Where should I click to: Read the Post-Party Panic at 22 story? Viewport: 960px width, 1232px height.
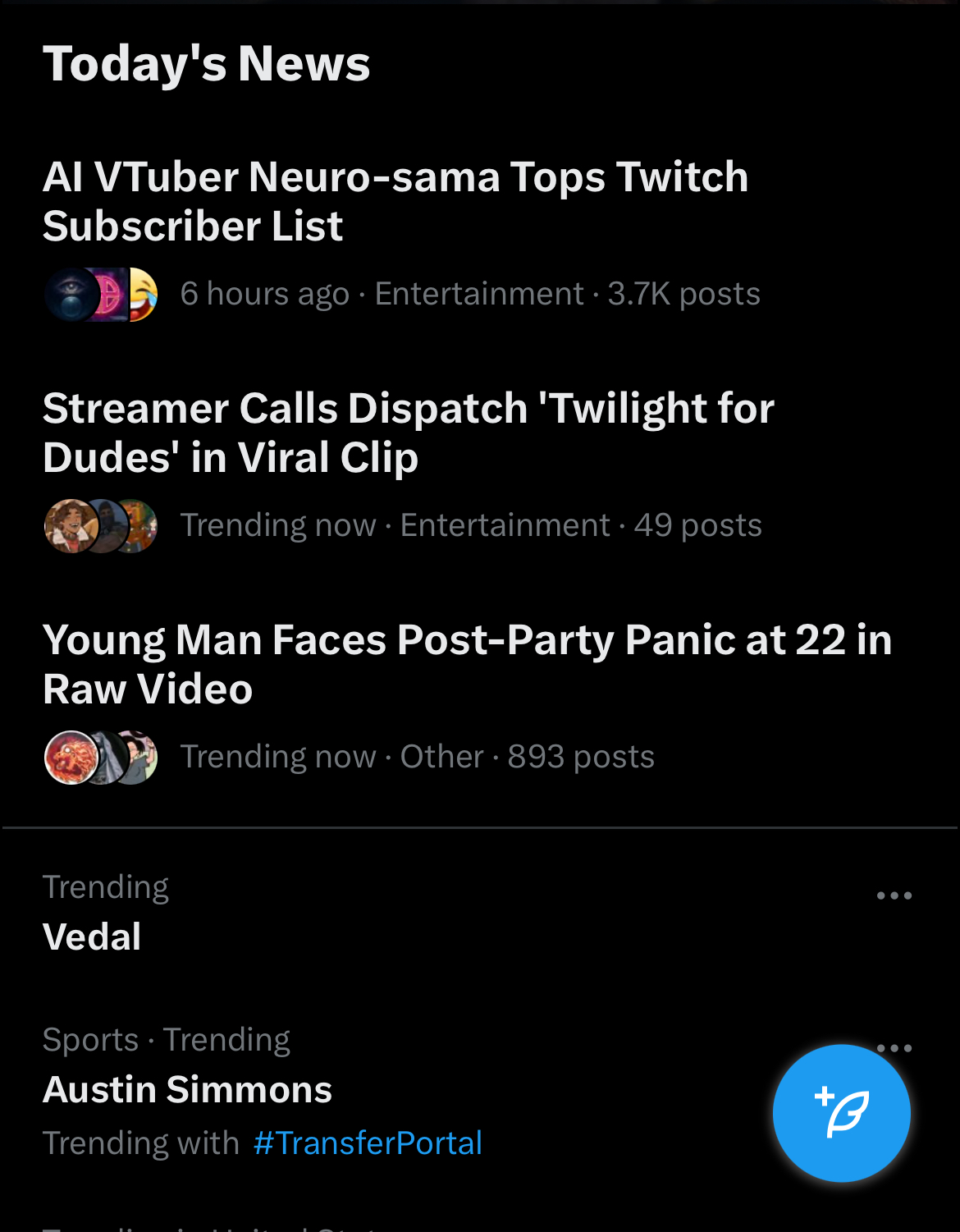point(466,664)
